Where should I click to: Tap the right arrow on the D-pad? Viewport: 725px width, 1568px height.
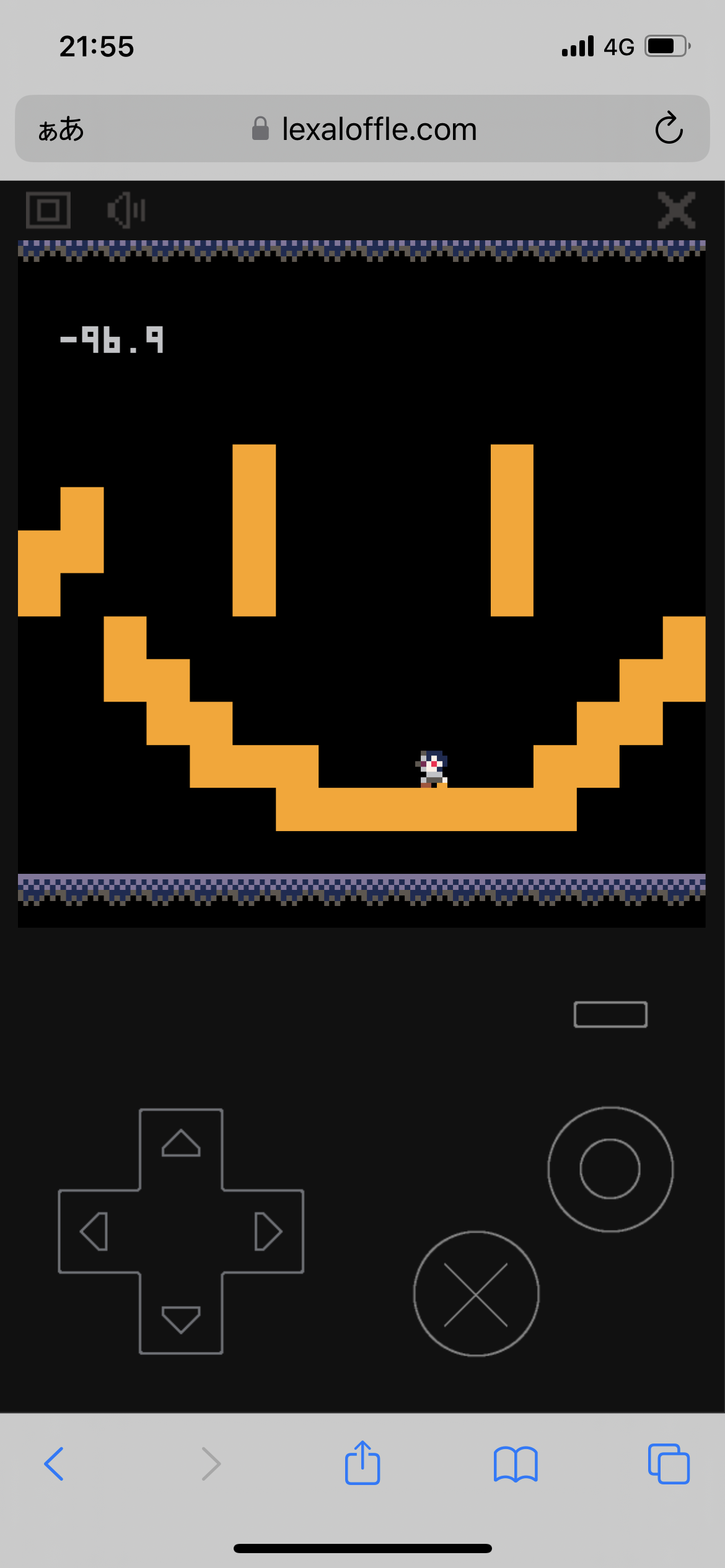[x=268, y=1232]
